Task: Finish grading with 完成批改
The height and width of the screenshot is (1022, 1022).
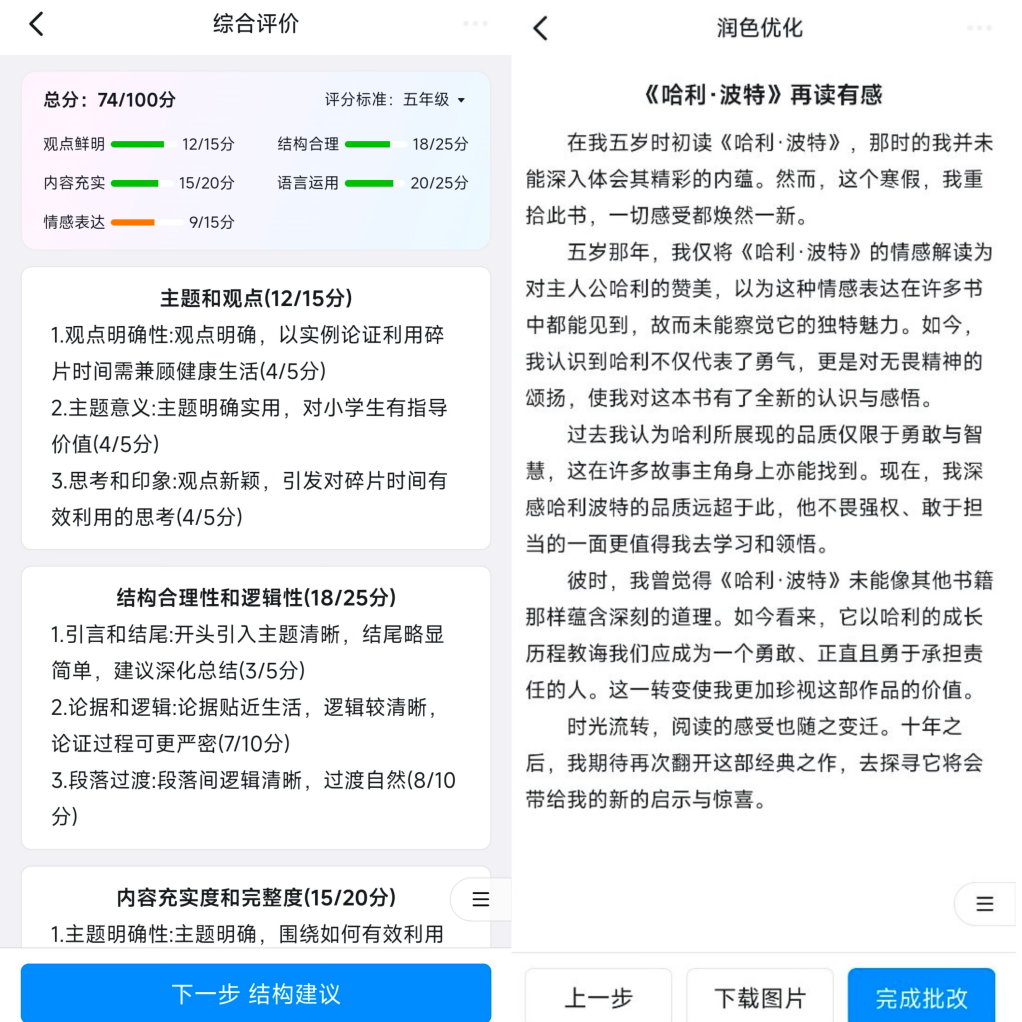Action: tap(921, 996)
